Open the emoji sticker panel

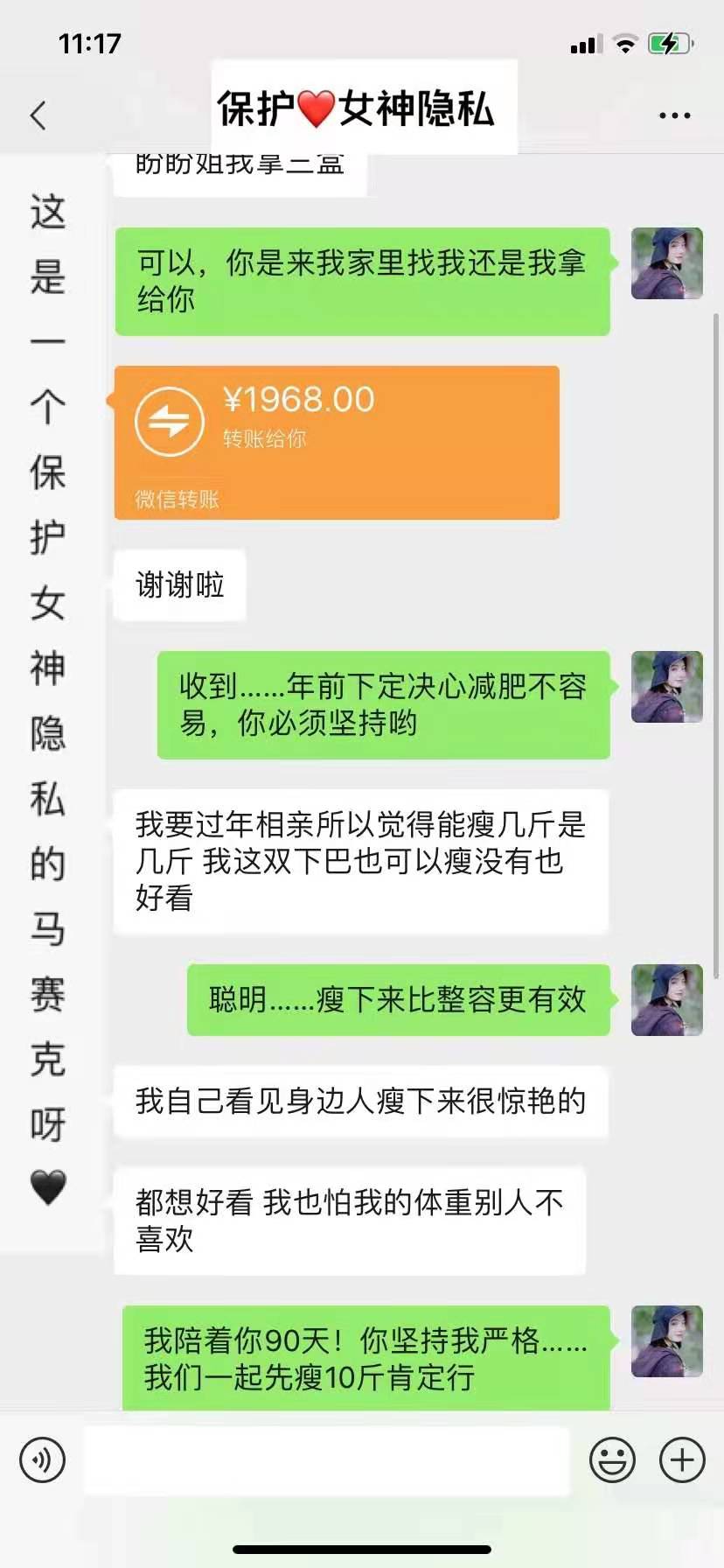coord(612,1459)
